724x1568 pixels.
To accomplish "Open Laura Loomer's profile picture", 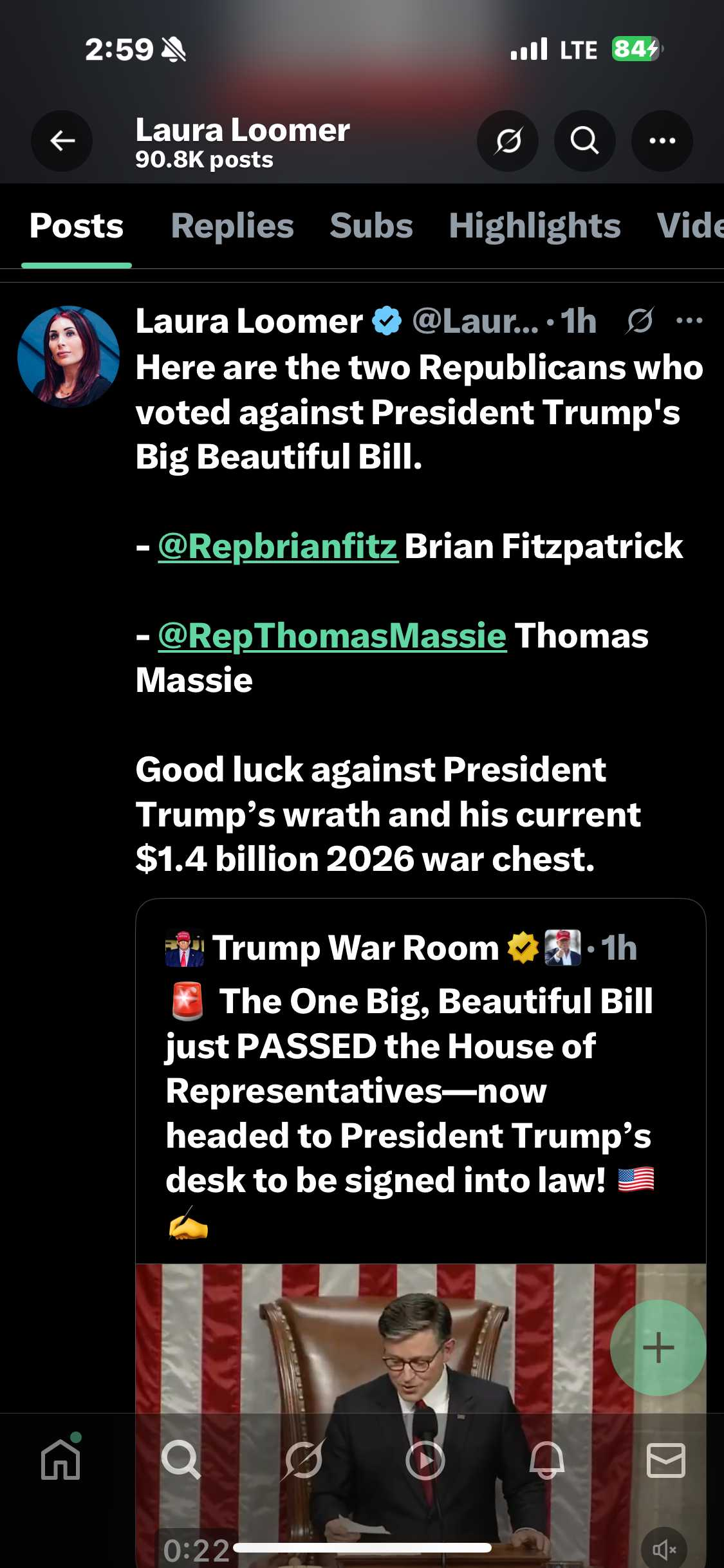I will coord(68,357).
